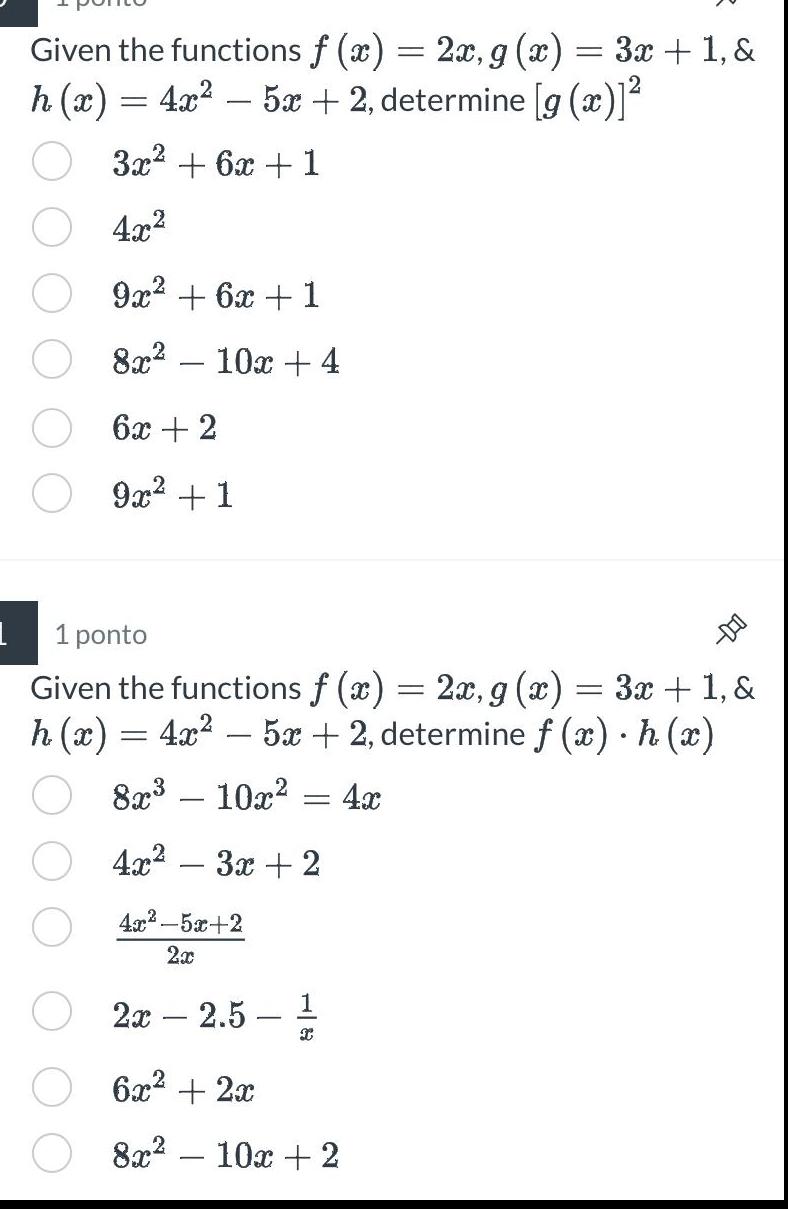Select the answer 4x²
The width and height of the screenshot is (788, 1209).
[51, 228]
